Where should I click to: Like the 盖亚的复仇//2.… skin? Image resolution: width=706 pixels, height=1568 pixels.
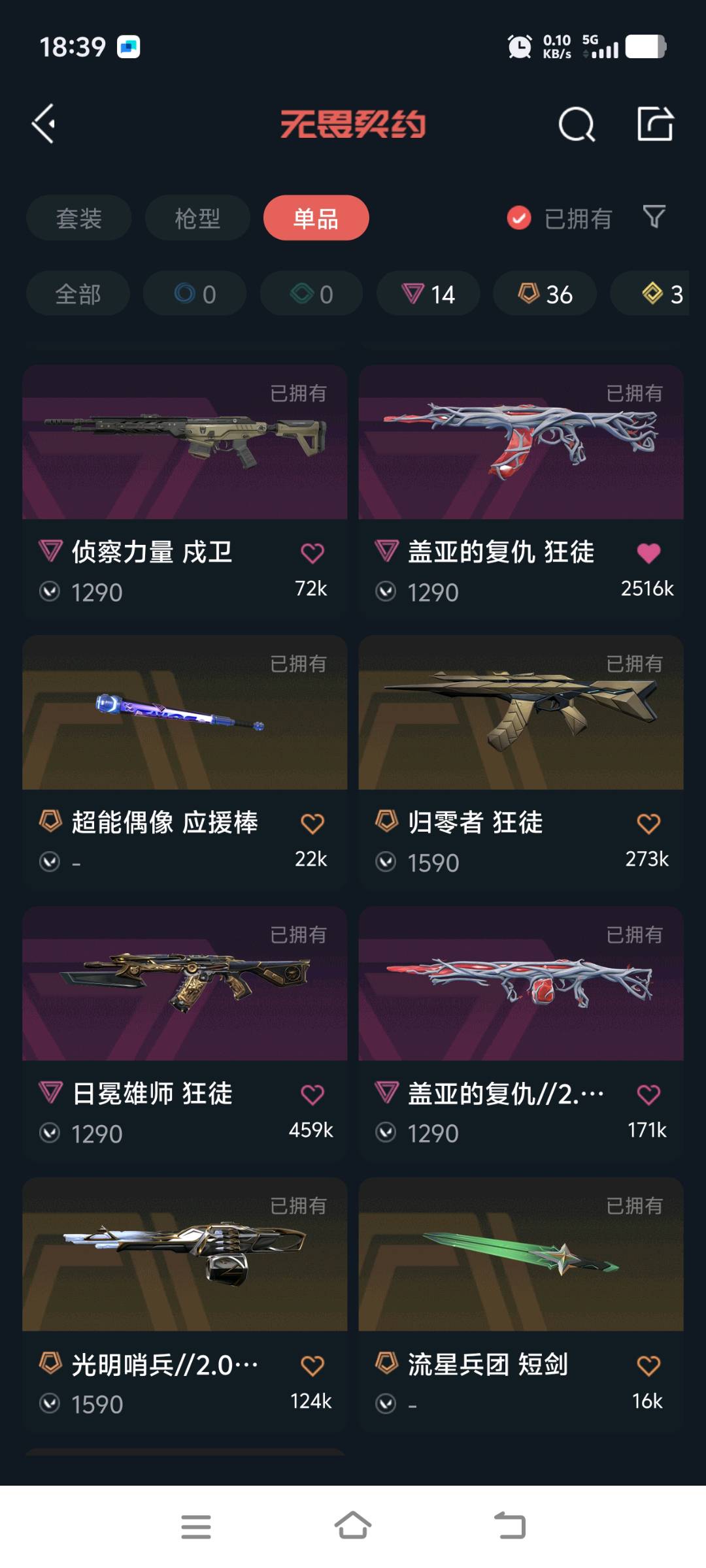(x=648, y=1095)
